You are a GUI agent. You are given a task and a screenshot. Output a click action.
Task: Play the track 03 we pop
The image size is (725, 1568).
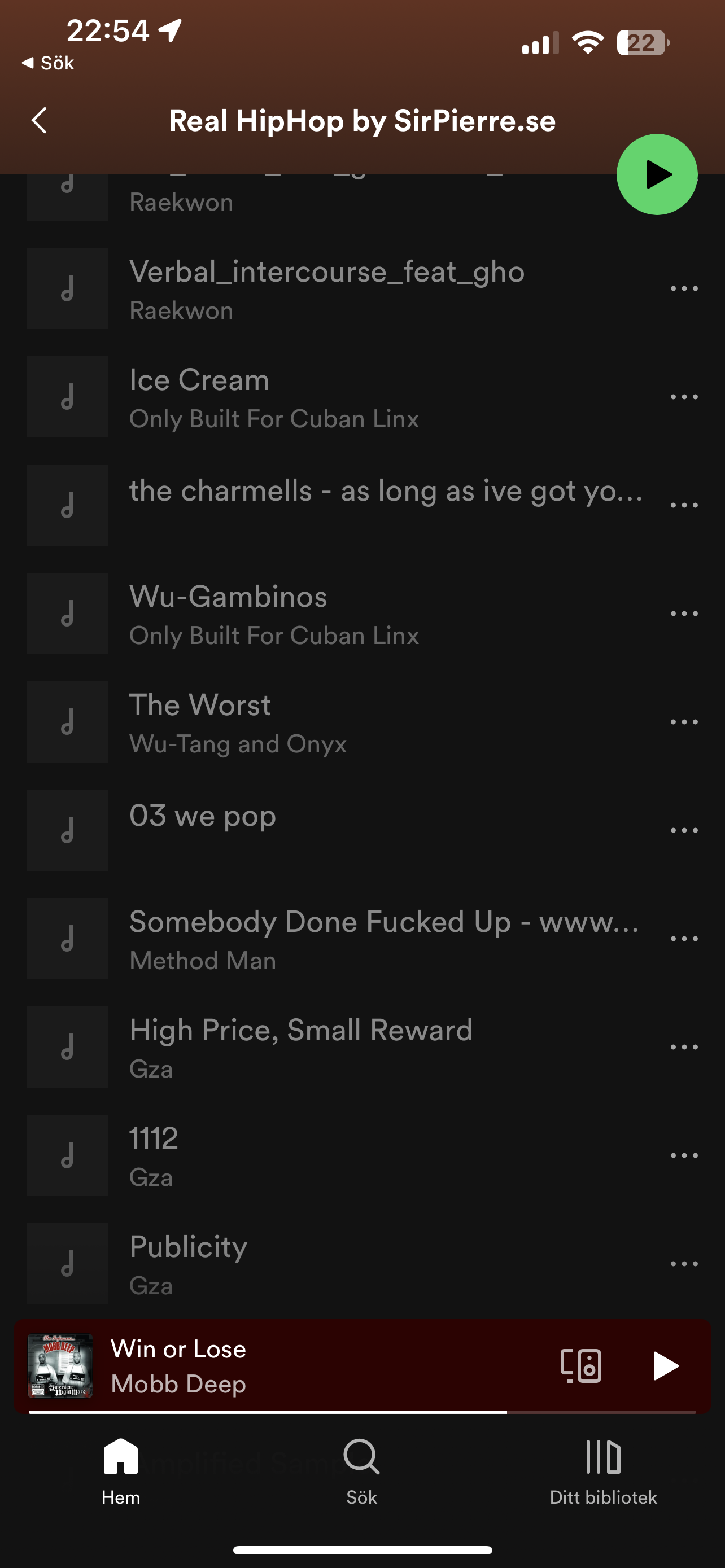tap(362, 830)
